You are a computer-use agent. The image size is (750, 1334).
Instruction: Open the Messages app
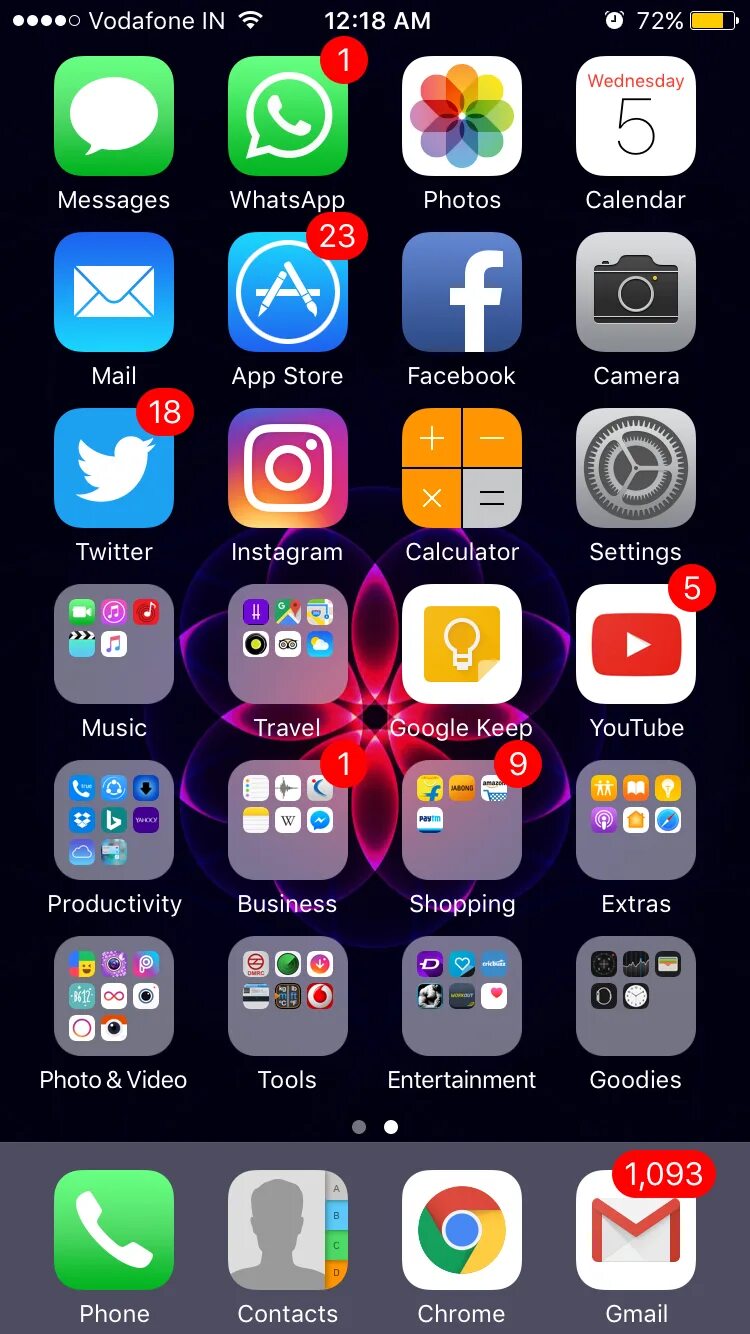click(x=114, y=116)
